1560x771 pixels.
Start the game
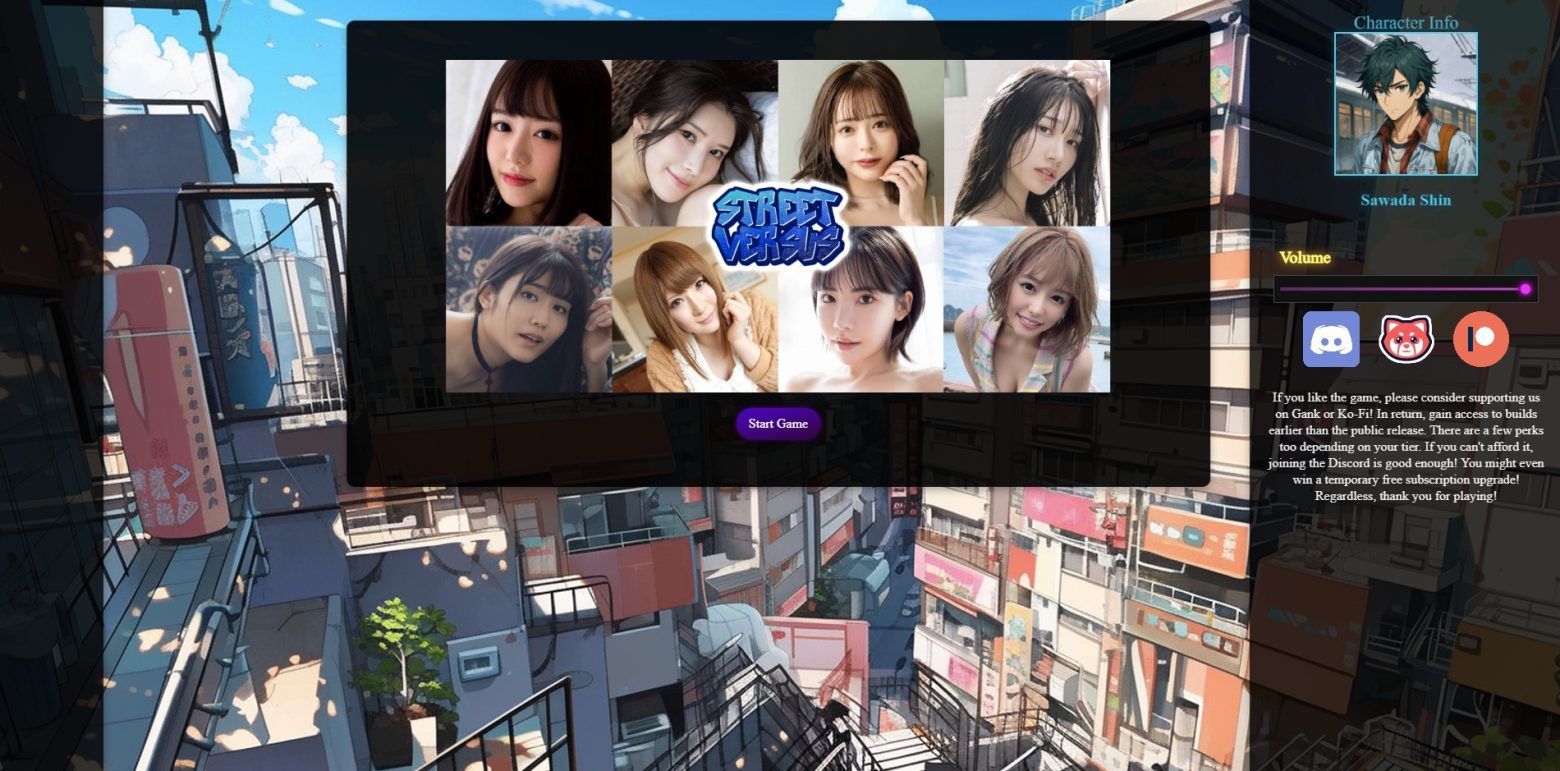[x=778, y=424]
